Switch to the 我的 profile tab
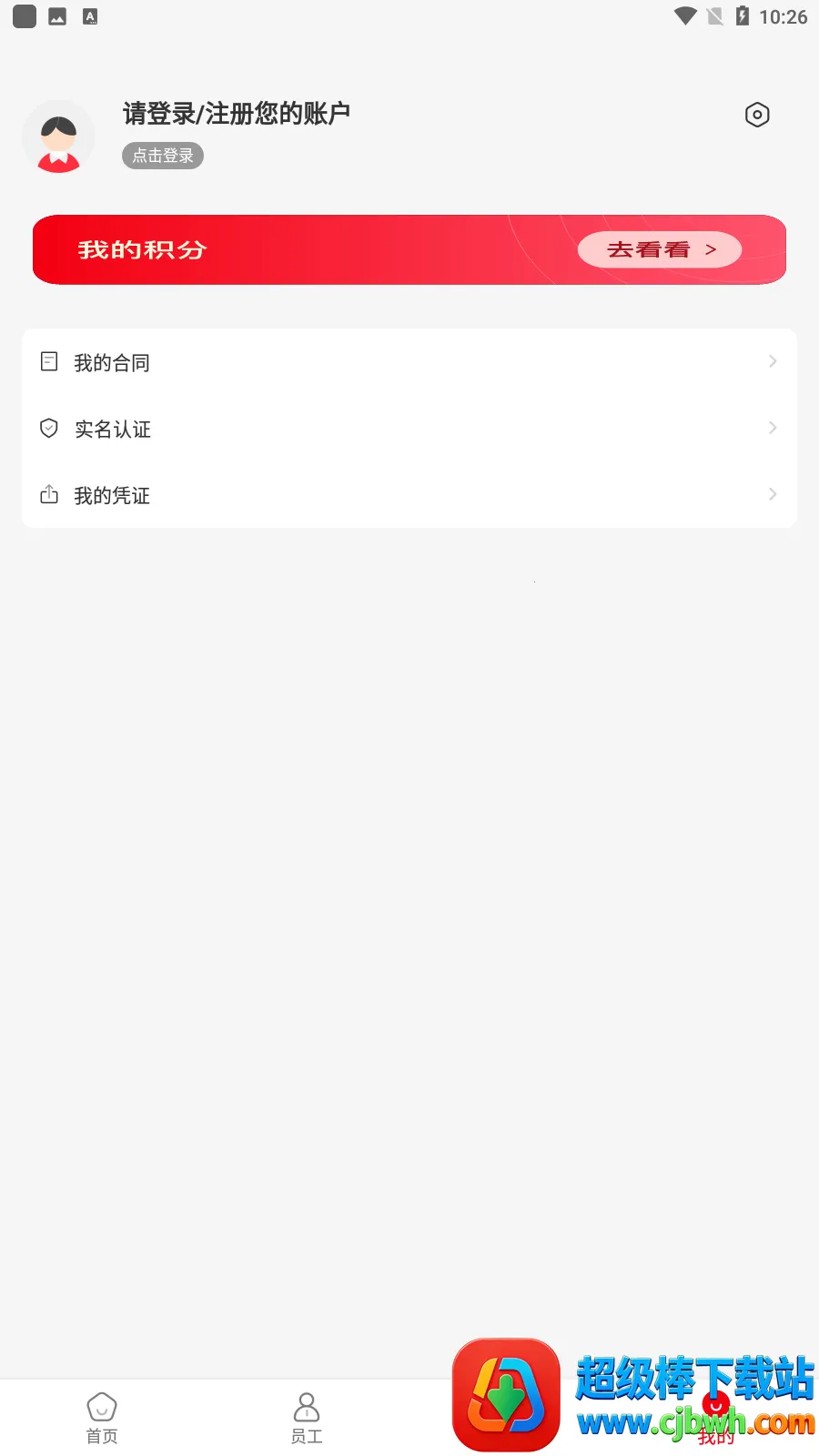 [716, 1420]
